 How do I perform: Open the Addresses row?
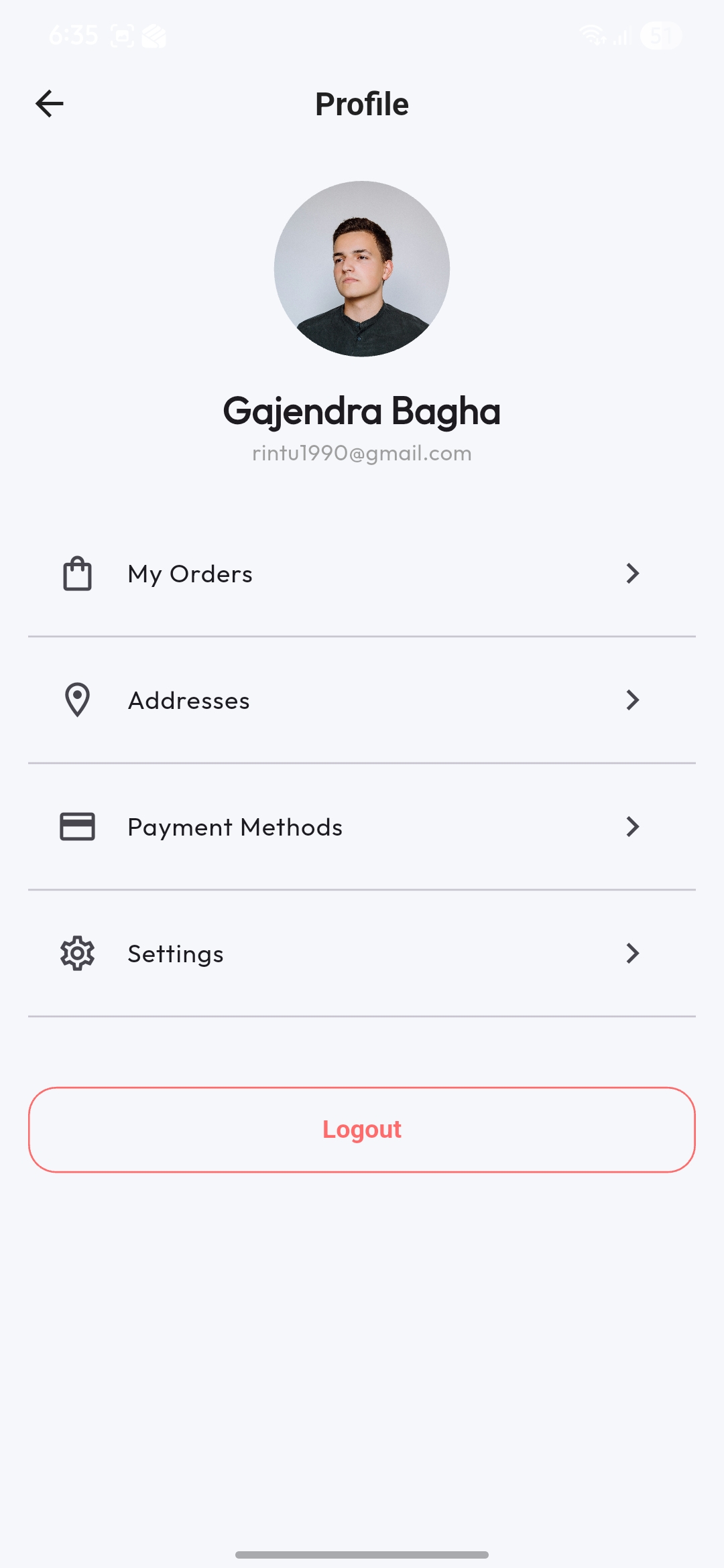[362, 700]
